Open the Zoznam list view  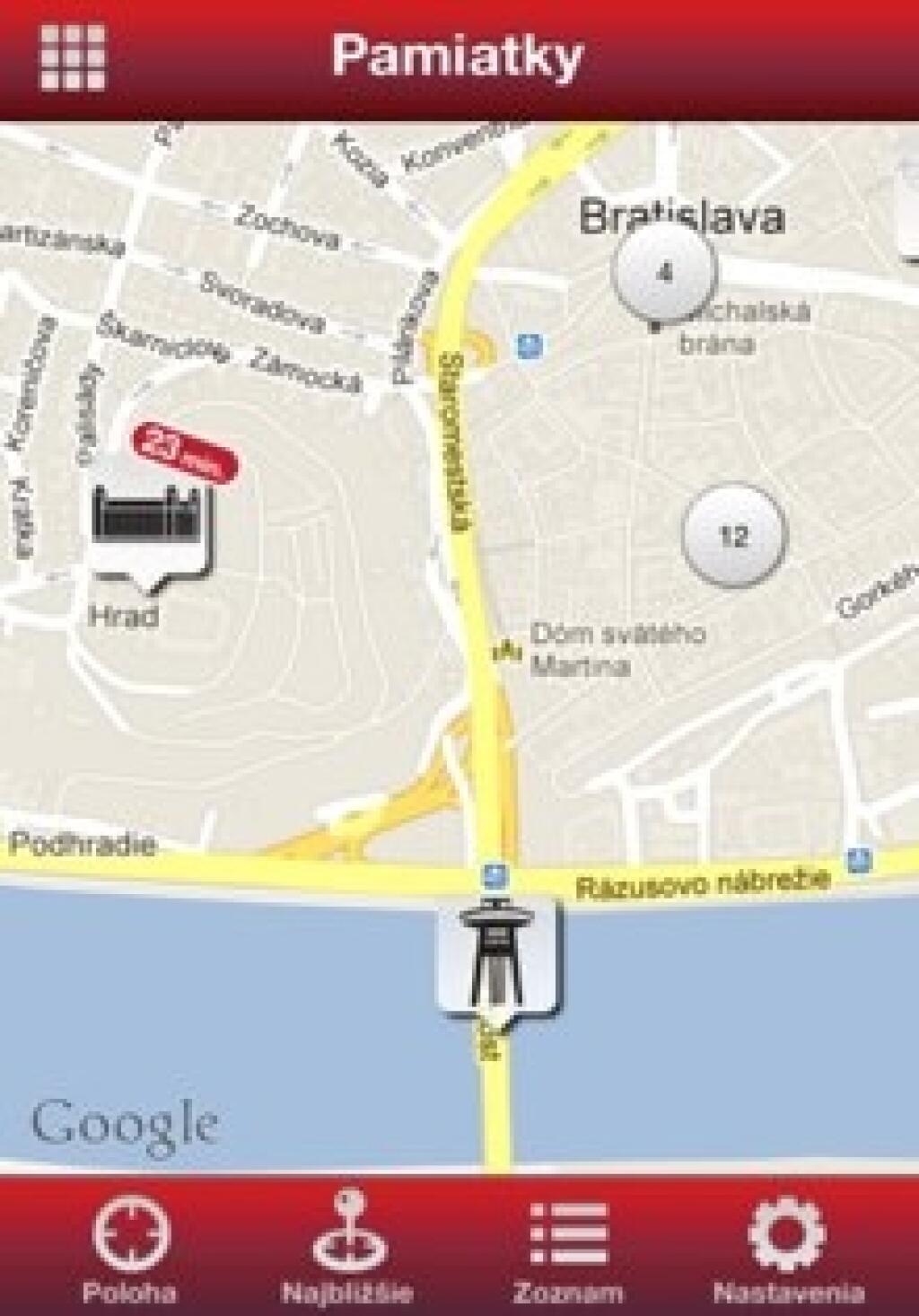[568, 1248]
